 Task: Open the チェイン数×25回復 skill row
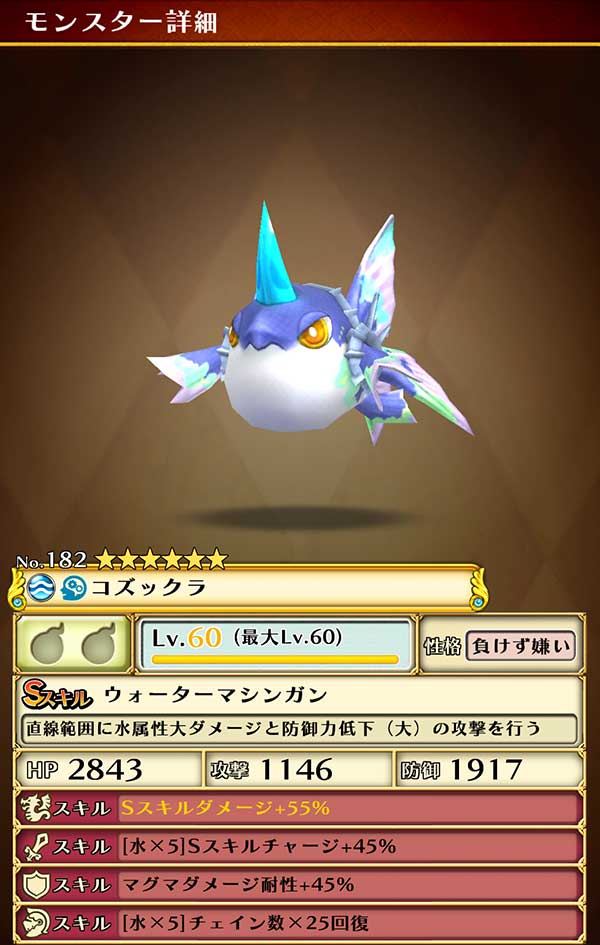tap(299, 923)
